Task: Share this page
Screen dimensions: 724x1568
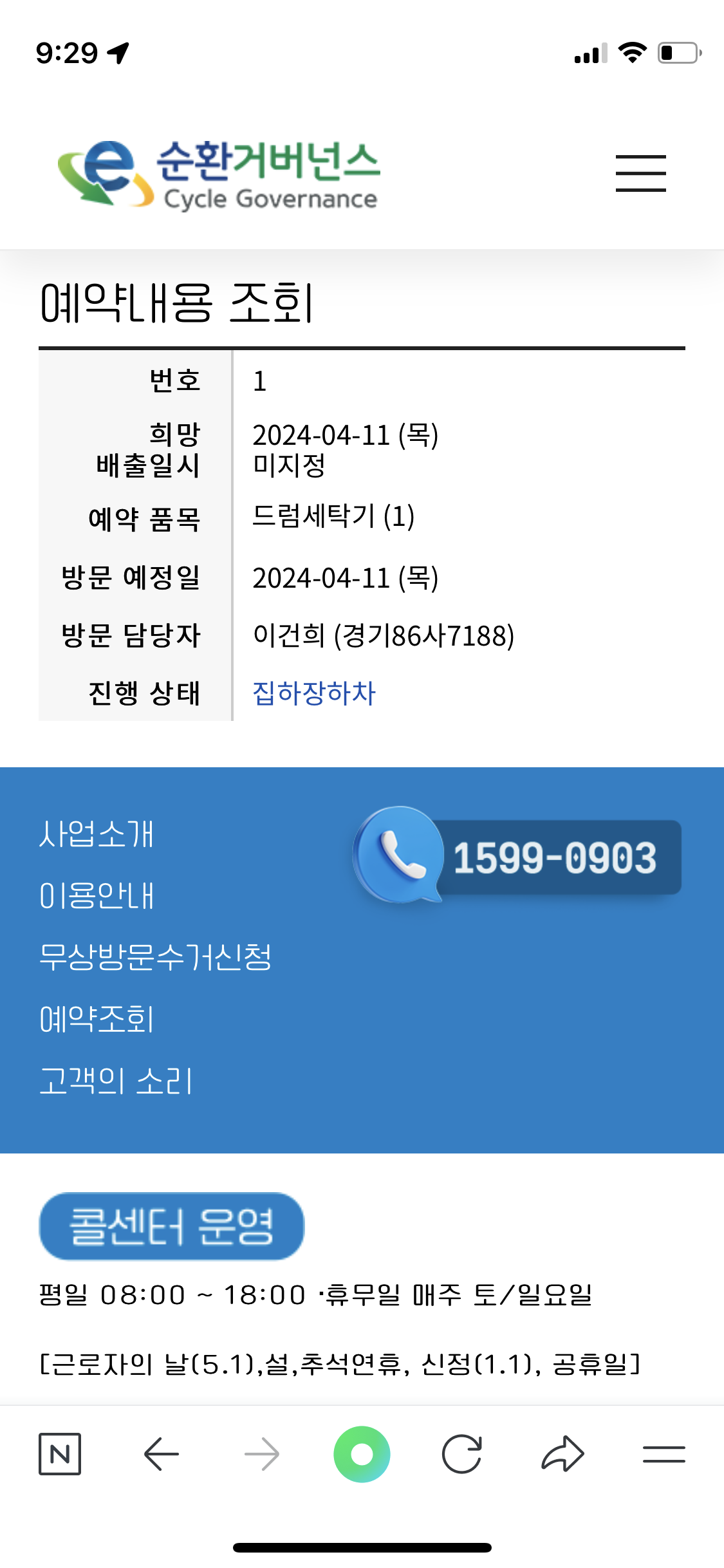Action: [x=562, y=1453]
